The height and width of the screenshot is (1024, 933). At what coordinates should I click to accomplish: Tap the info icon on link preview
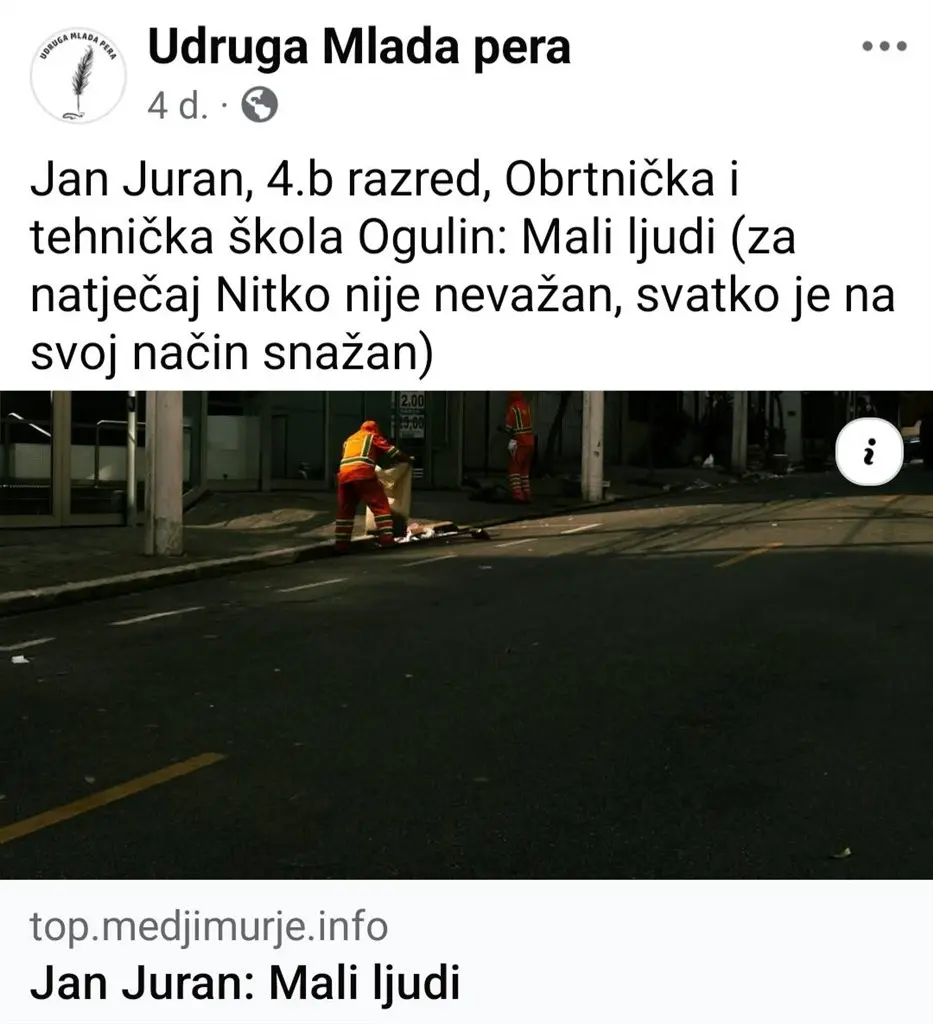tap(869, 456)
